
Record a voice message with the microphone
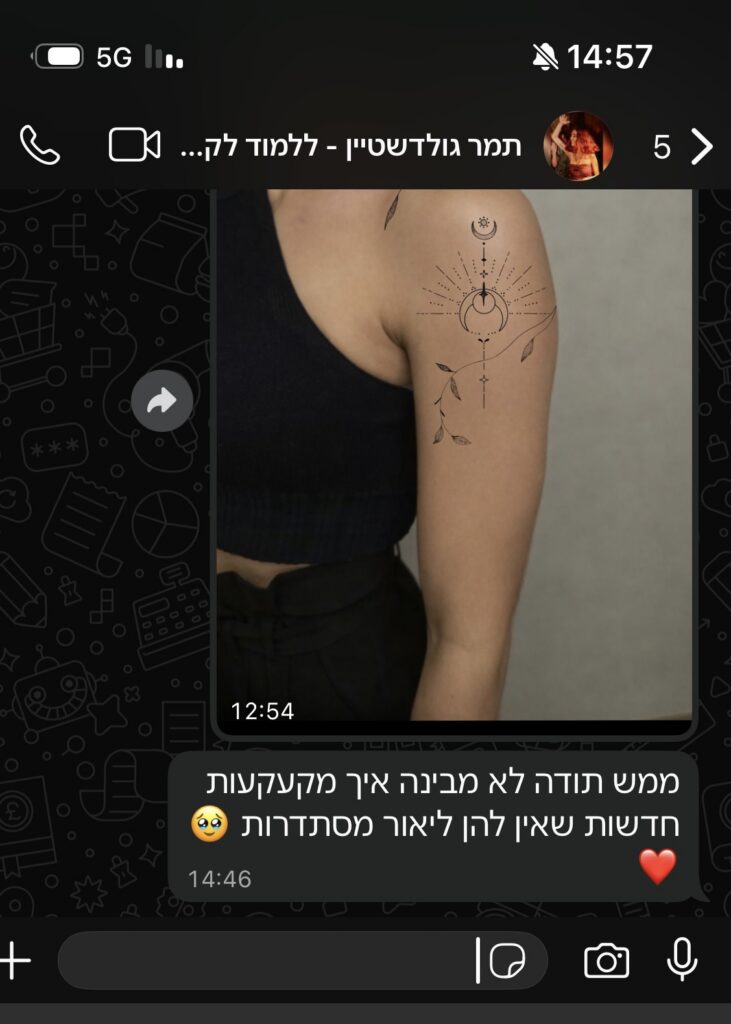[682, 961]
